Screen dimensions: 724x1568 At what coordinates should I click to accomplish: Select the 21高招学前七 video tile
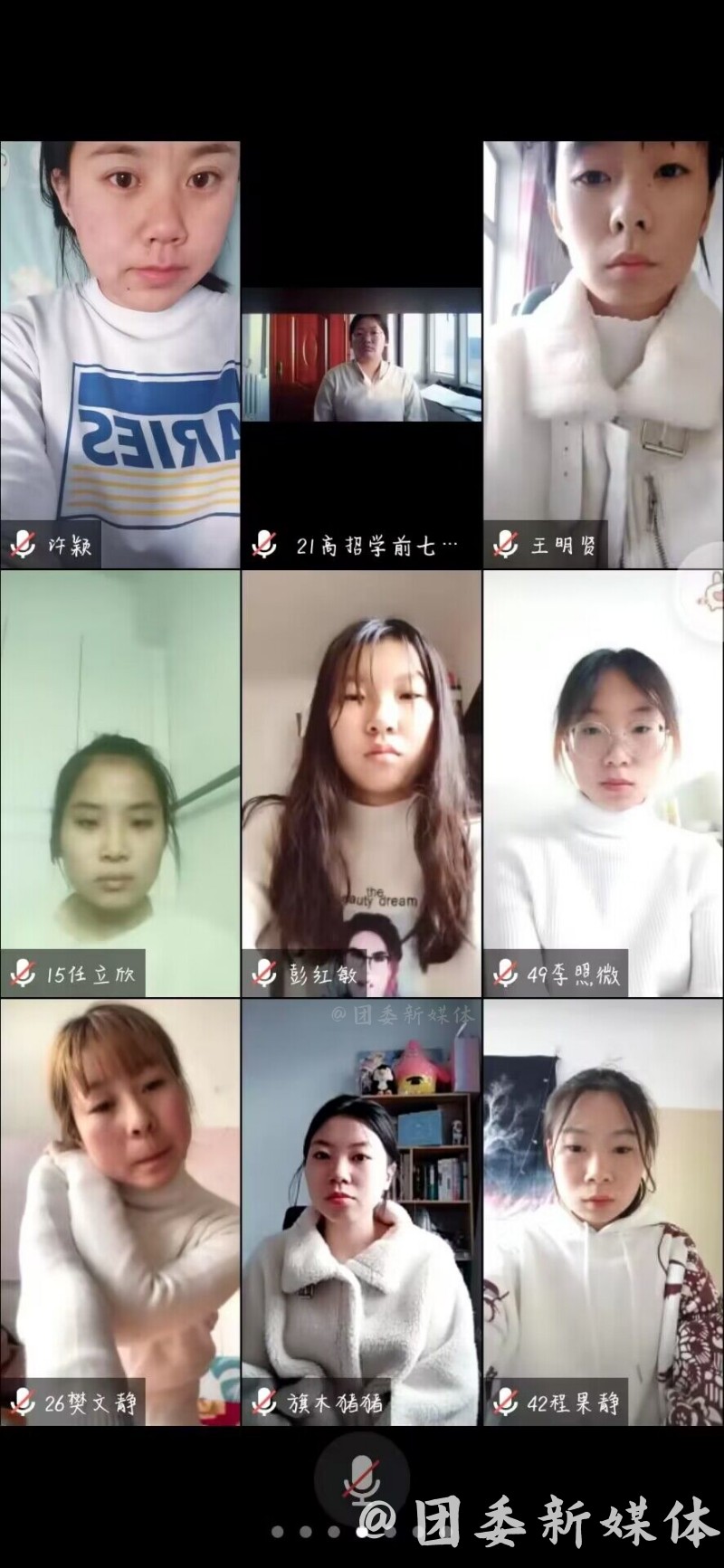(361, 366)
